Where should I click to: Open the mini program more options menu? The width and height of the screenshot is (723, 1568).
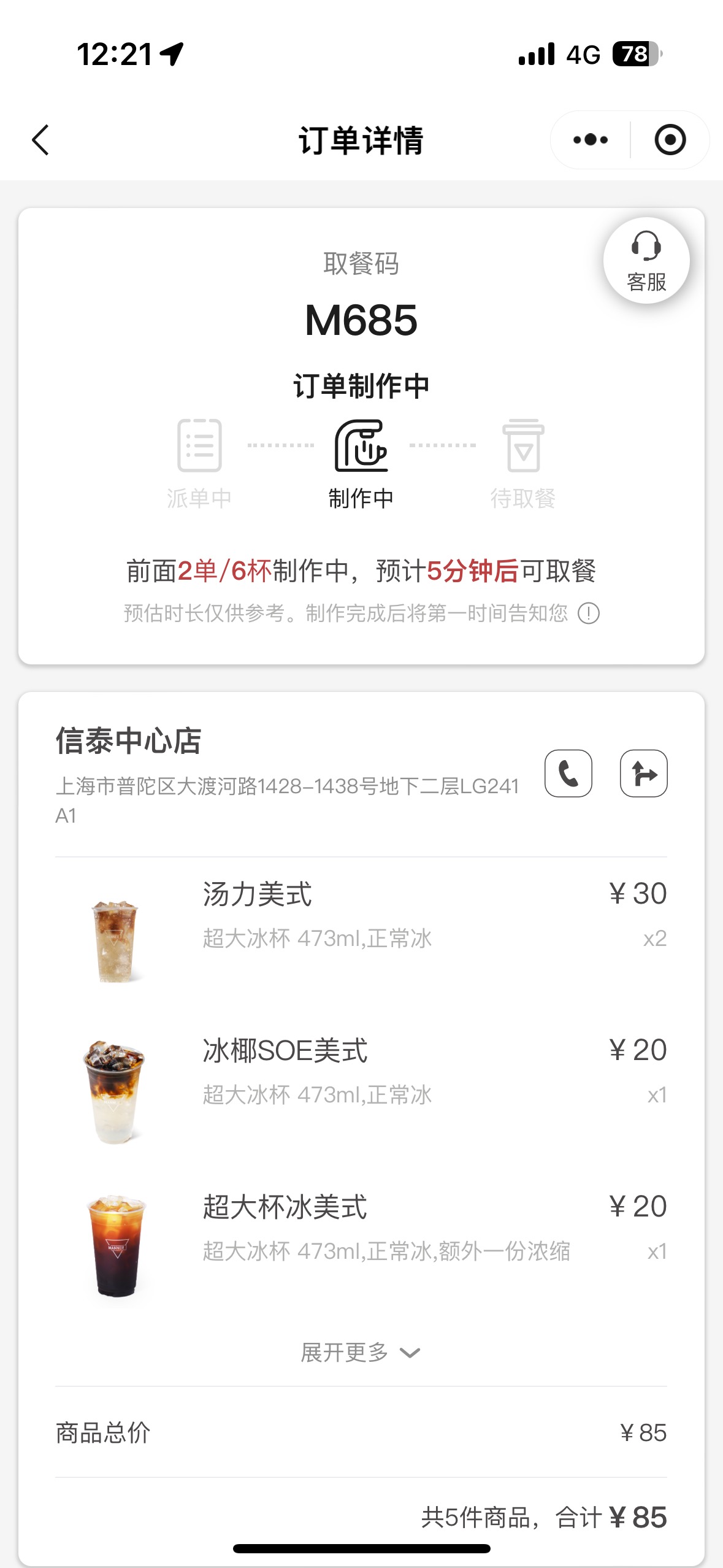tap(591, 140)
